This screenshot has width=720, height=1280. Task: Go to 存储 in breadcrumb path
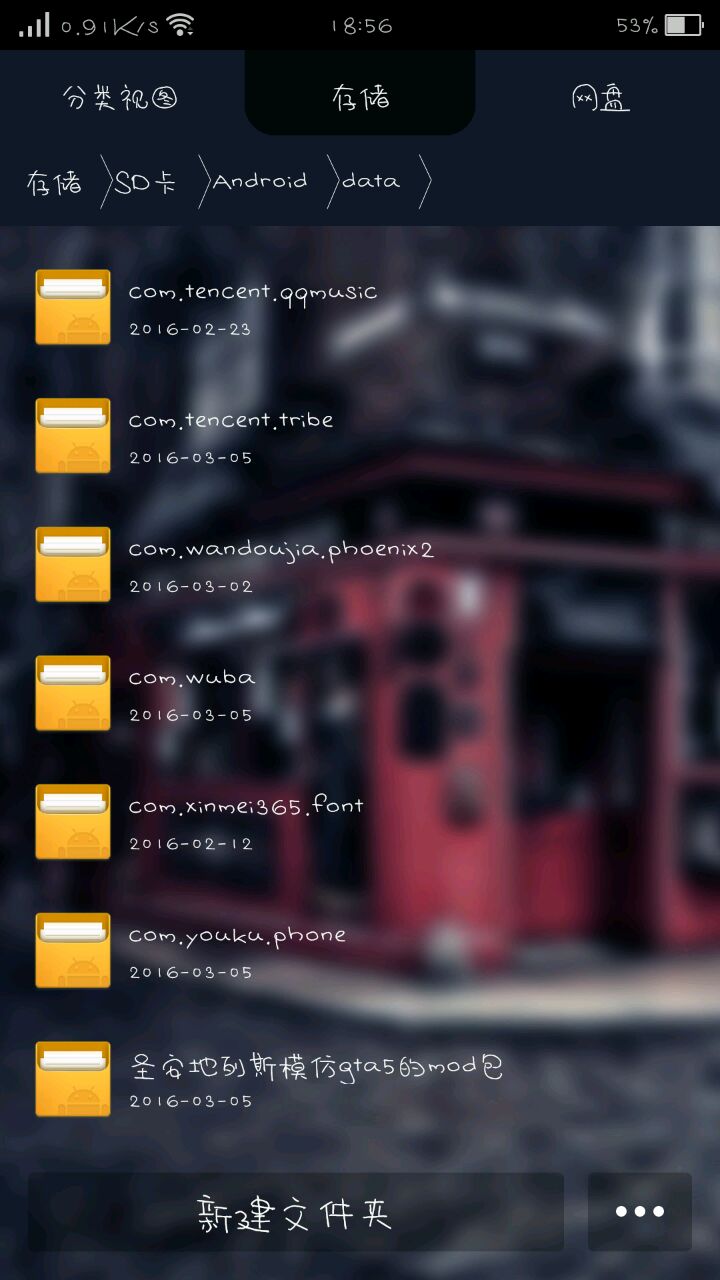[55, 182]
